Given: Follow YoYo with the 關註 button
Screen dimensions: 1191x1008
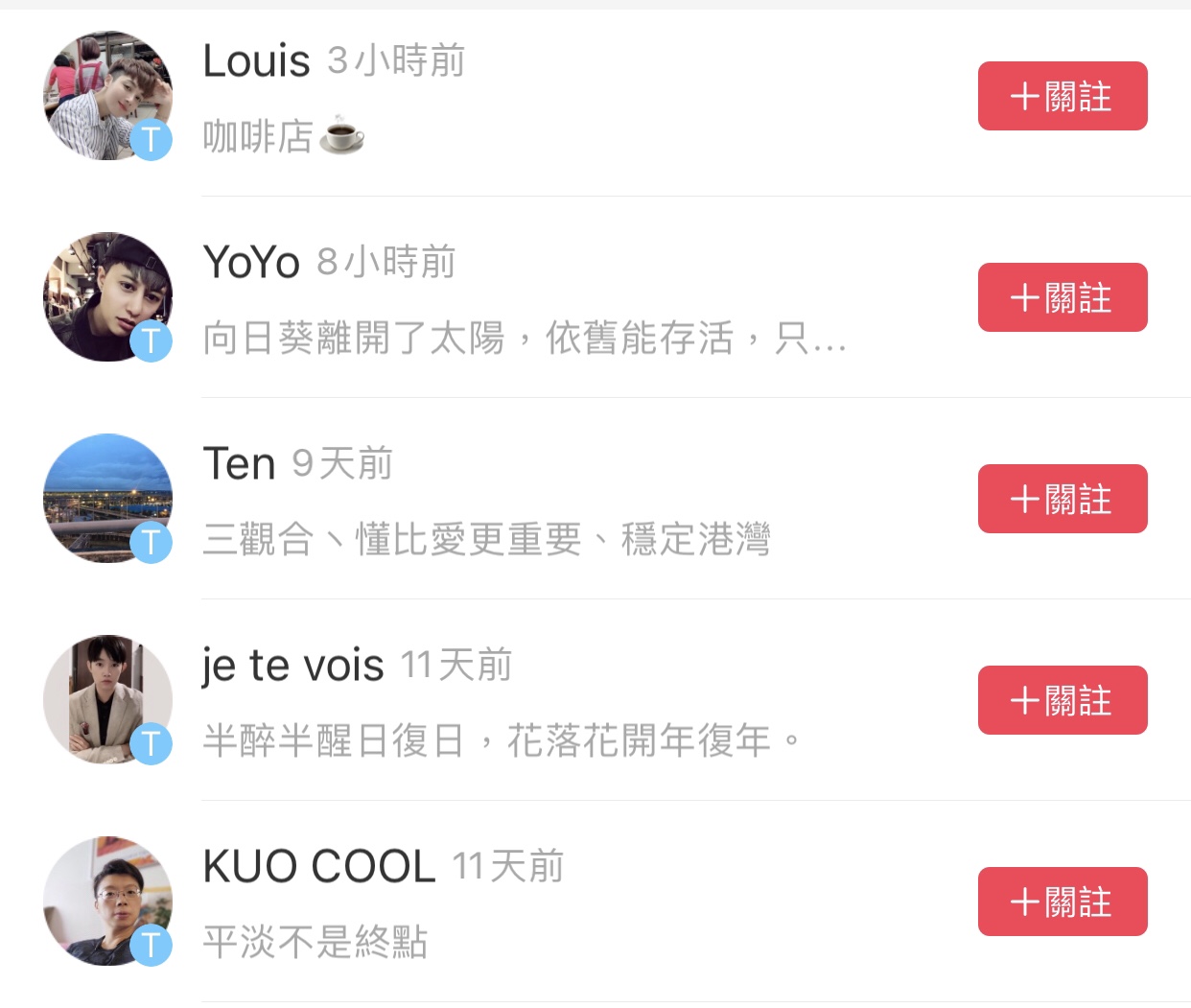Looking at the screenshot, I should (x=1062, y=297).
